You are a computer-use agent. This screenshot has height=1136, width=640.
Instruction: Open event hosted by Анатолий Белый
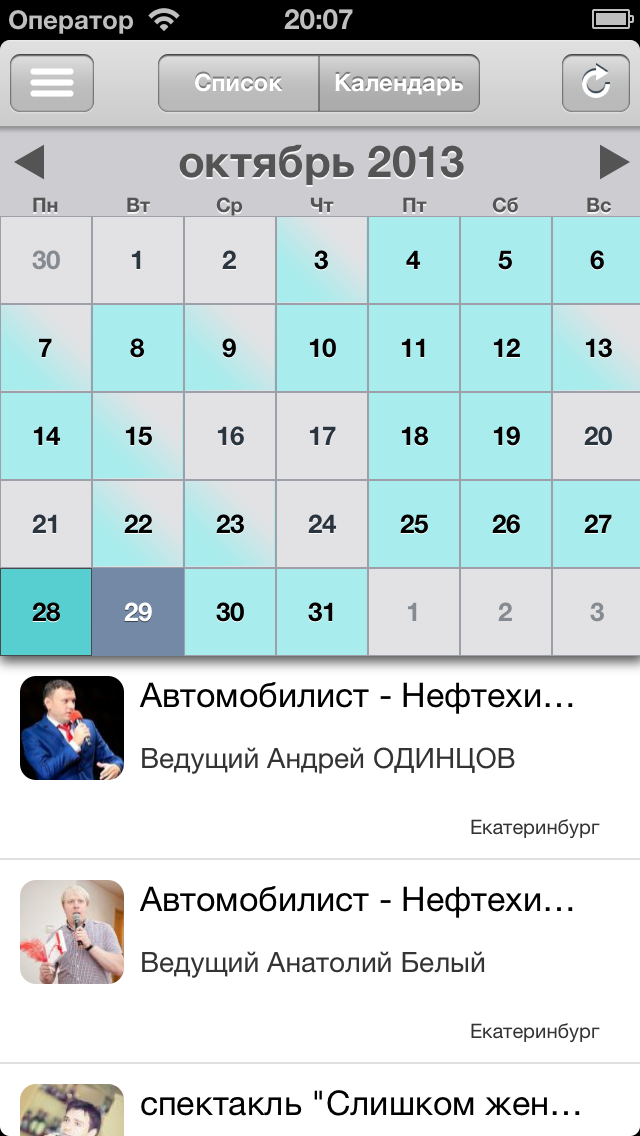pyautogui.click(x=320, y=961)
